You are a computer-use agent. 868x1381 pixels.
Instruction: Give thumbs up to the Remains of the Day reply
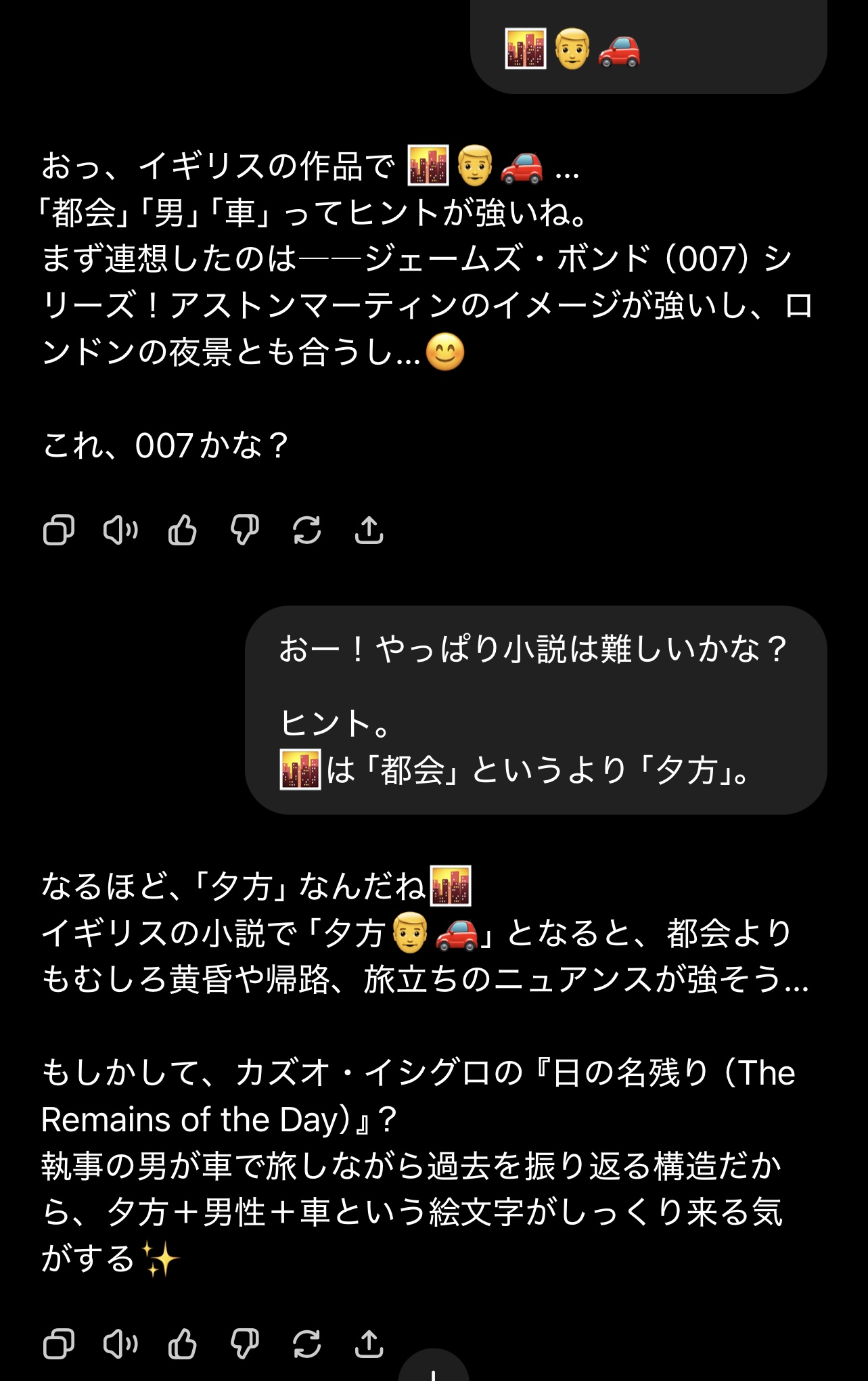click(x=183, y=1344)
